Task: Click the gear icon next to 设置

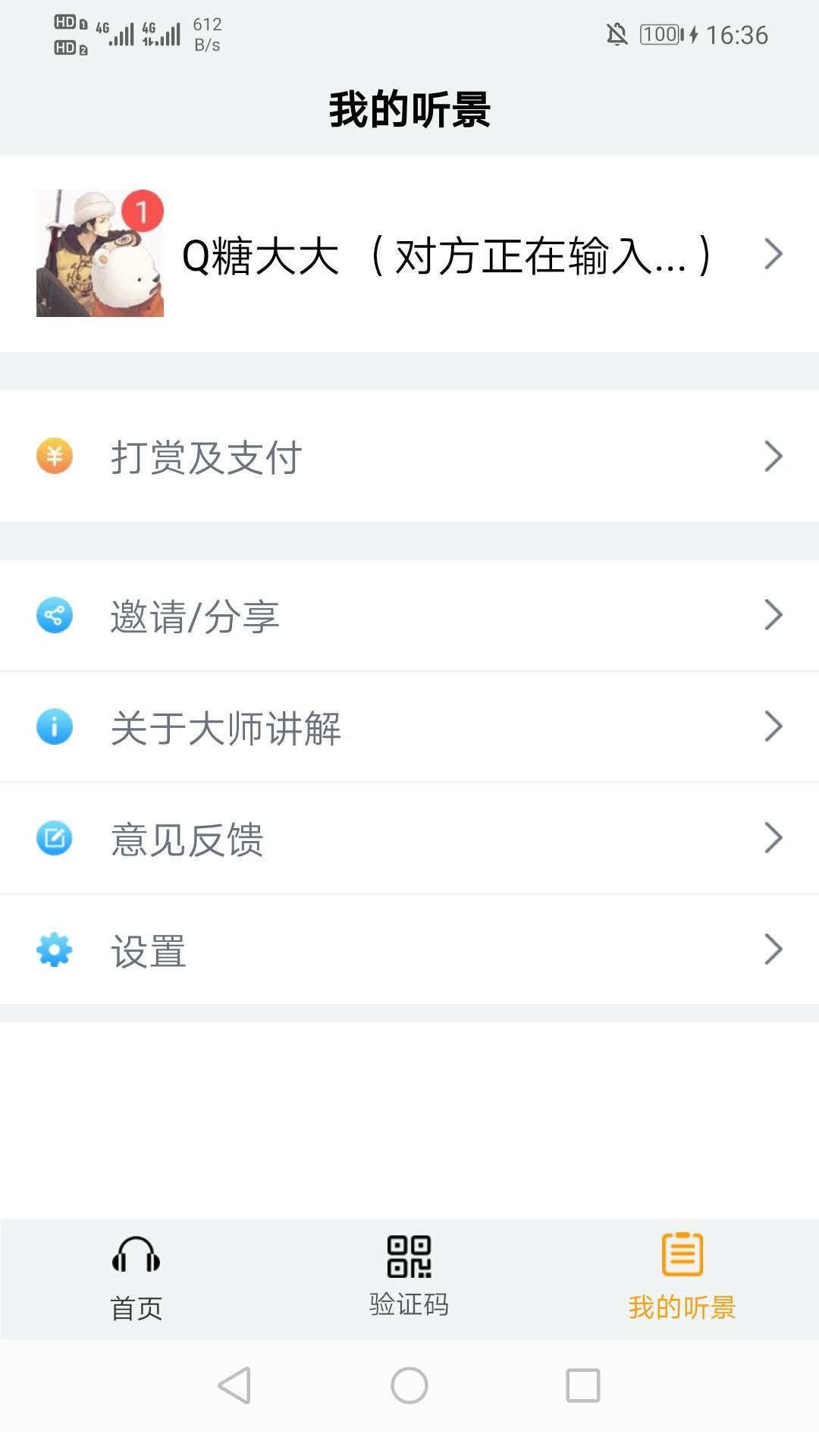Action: click(x=52, y=948)
